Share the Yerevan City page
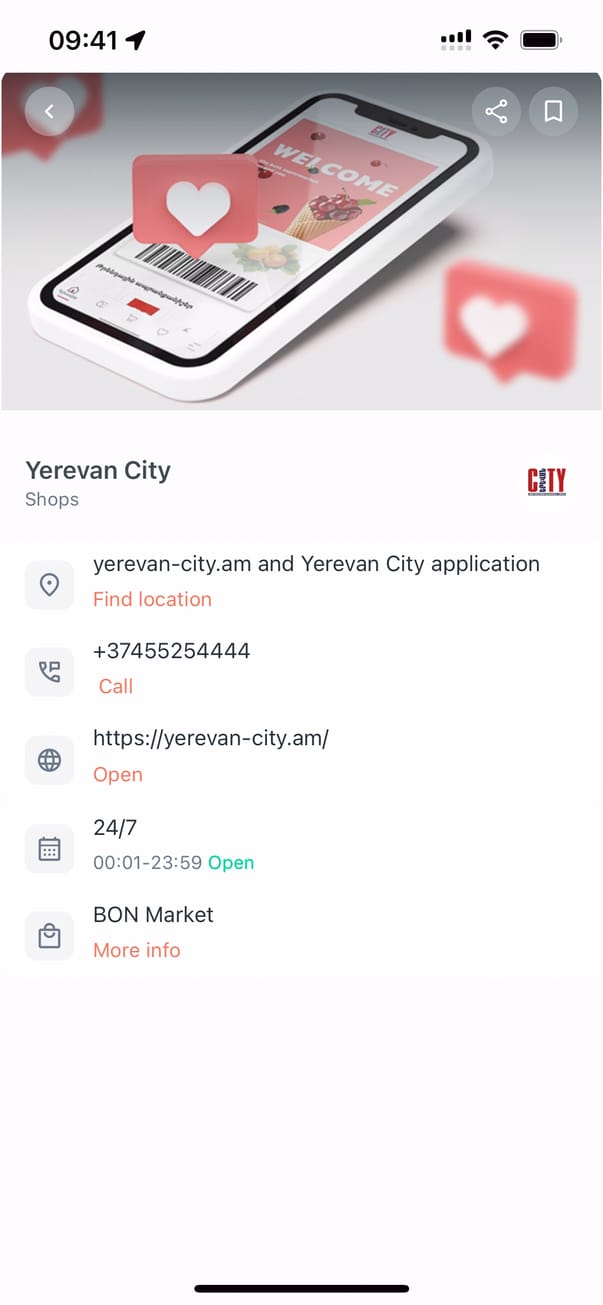The image size is (603, 1305). coord(496,111)
